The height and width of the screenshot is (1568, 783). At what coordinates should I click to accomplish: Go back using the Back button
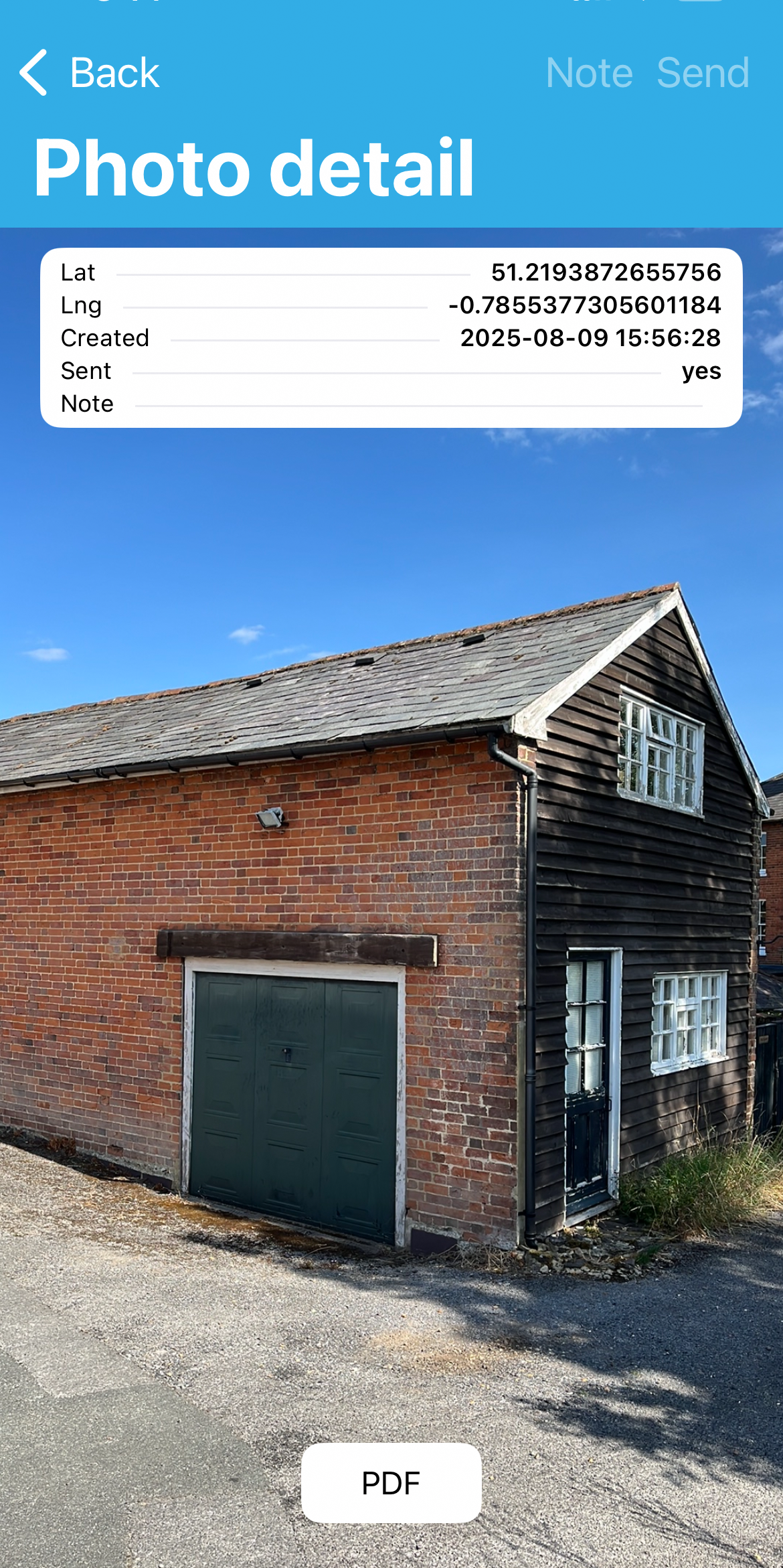90,72
